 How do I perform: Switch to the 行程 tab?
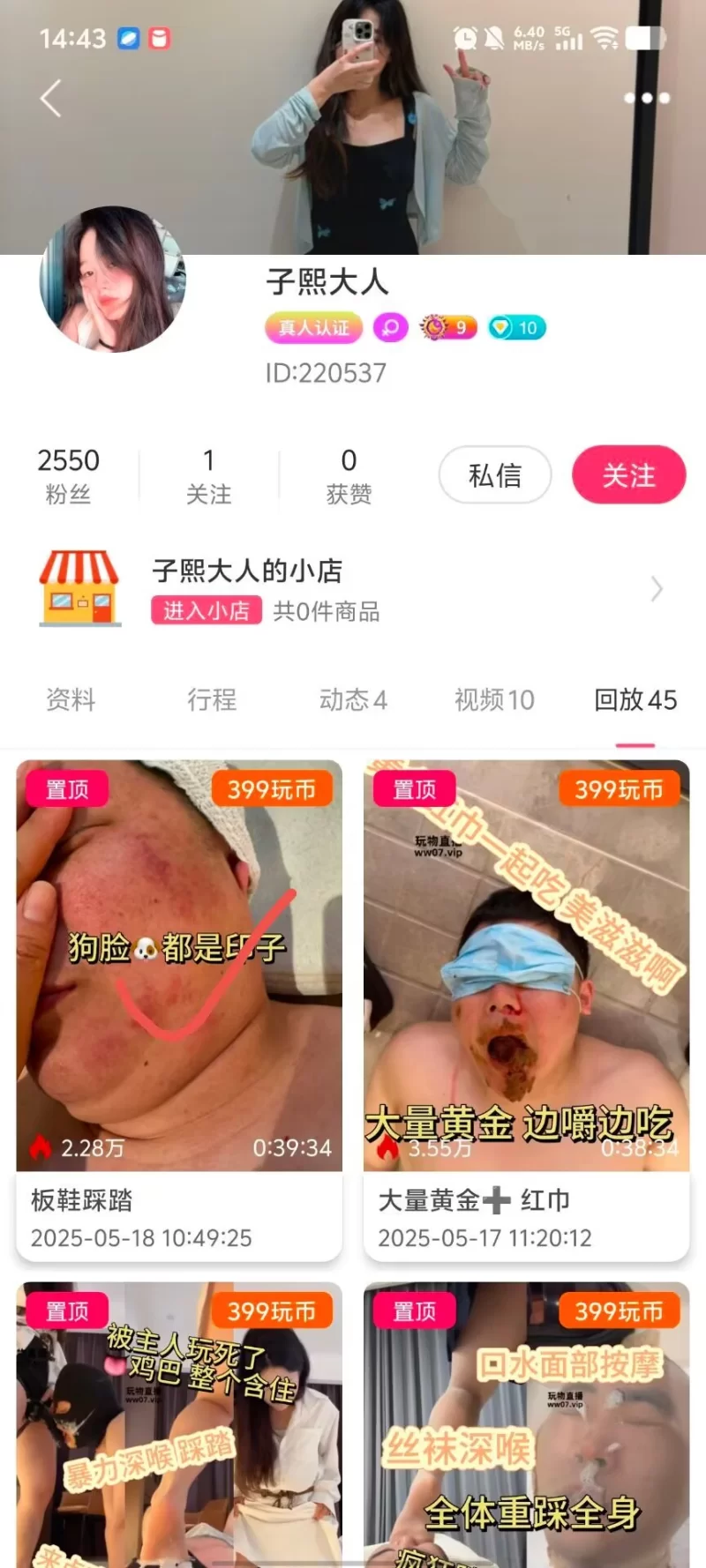coord(212,700)
